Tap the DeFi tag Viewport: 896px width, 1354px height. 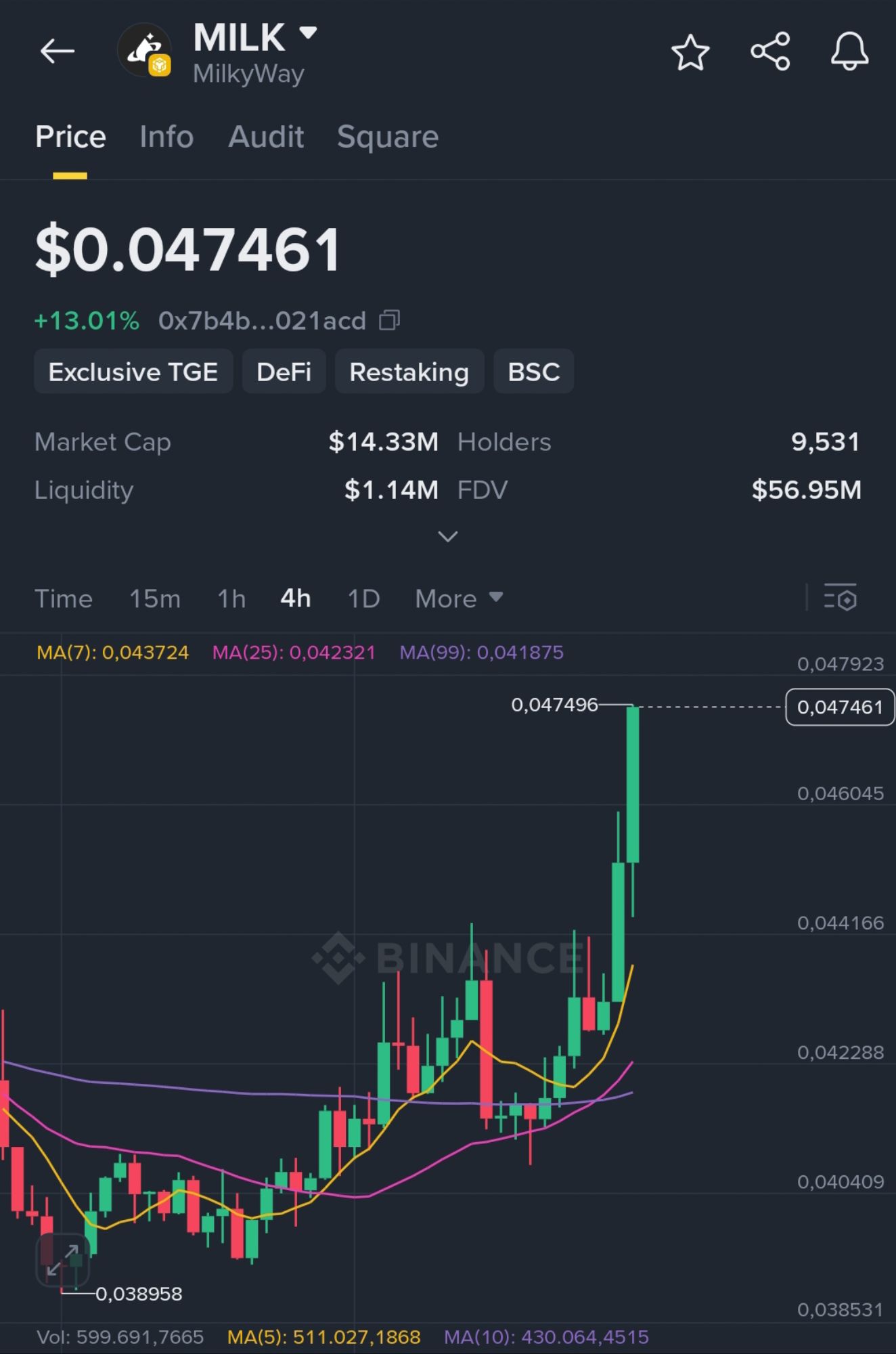click(284, 372)
